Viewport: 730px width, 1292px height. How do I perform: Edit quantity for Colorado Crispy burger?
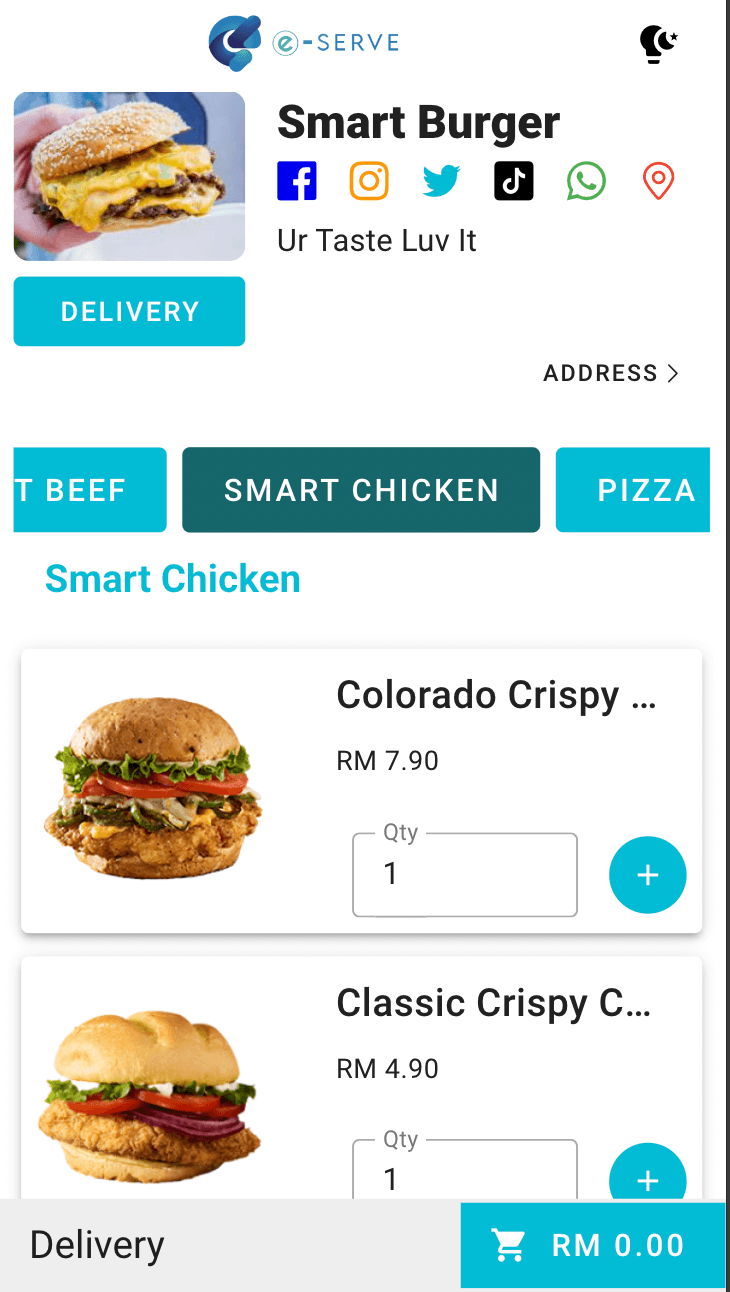pyautogui.click(x=465, y=875)
